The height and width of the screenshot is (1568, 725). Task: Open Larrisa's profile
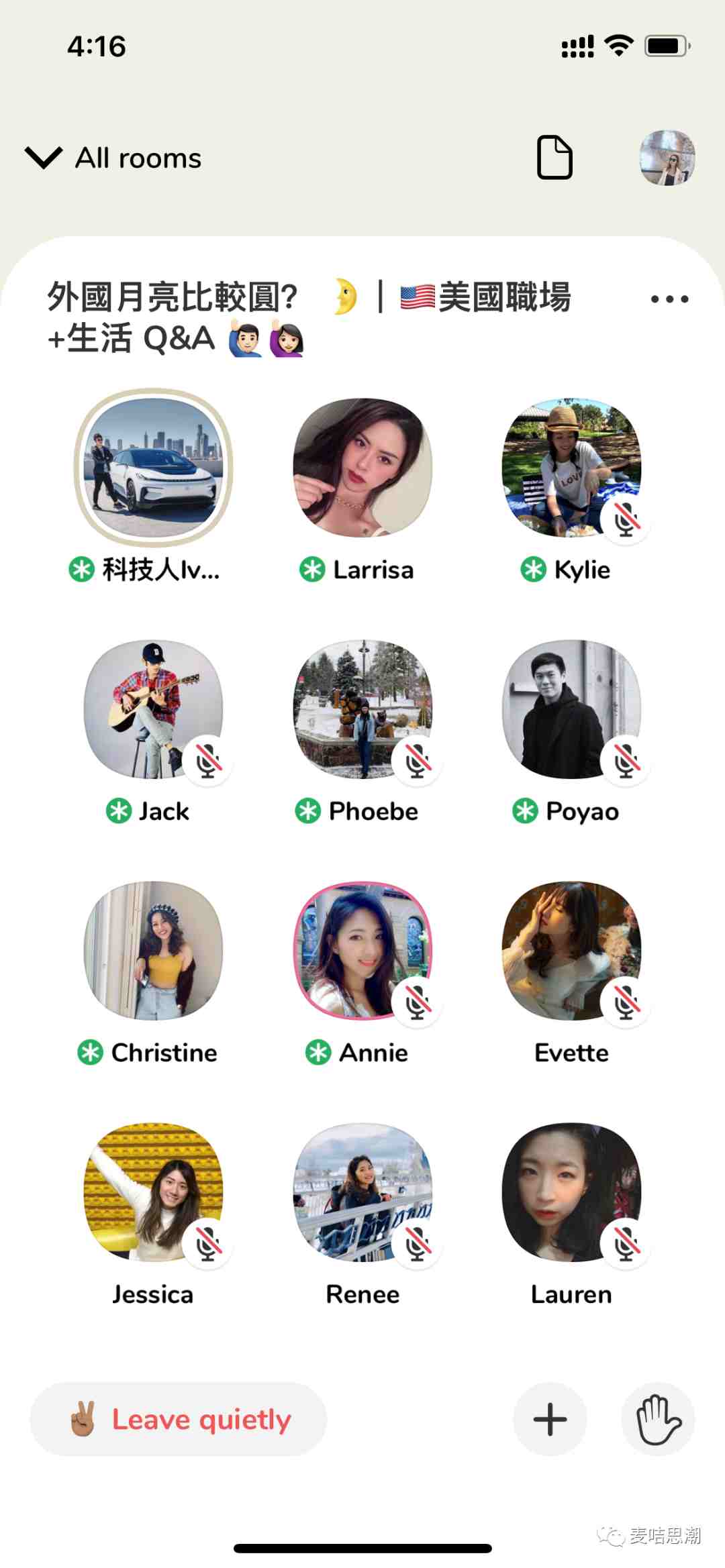click(x=362, y=468)
